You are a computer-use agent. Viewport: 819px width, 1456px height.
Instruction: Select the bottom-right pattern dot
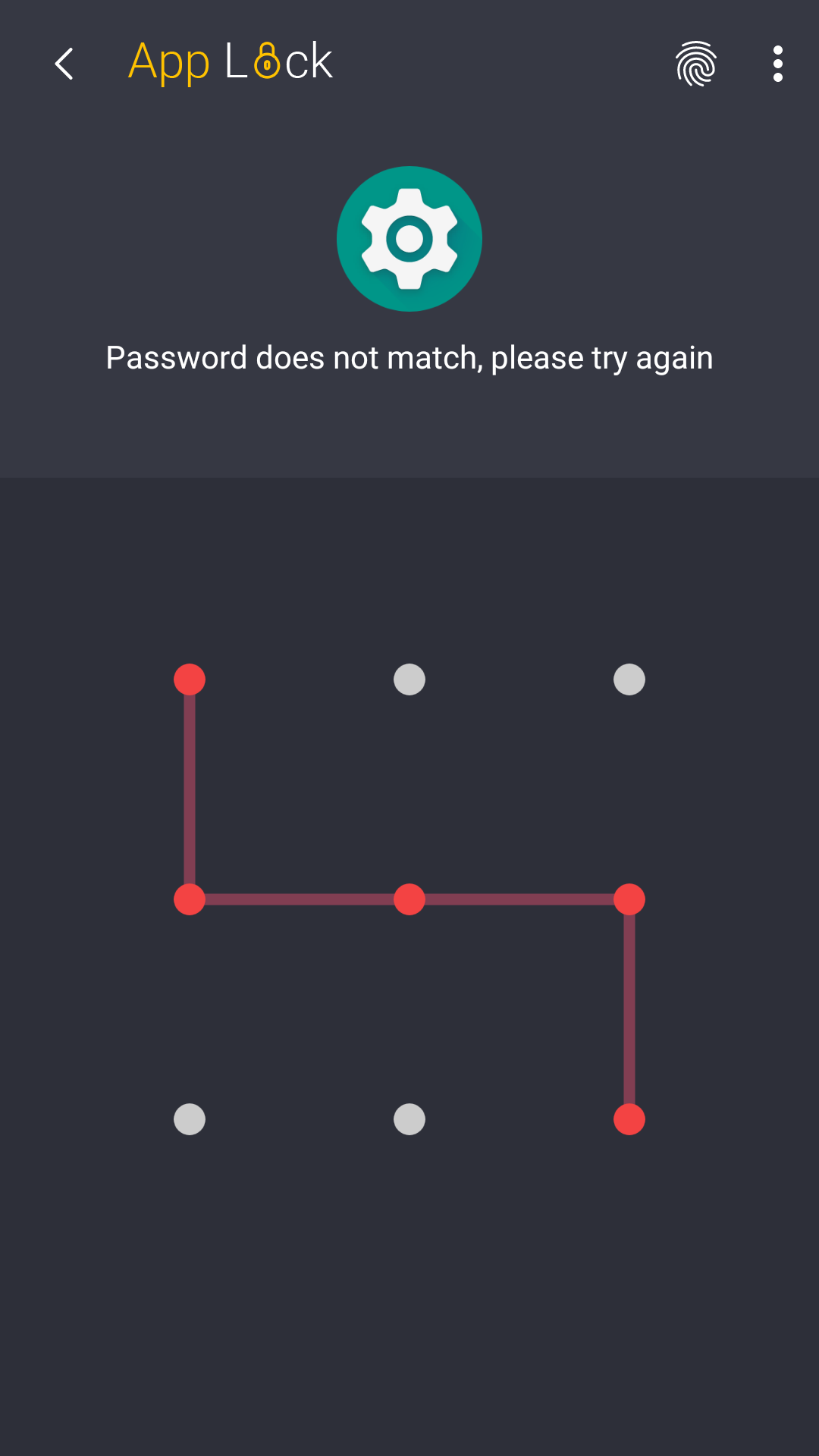[x=629, y=1119]
